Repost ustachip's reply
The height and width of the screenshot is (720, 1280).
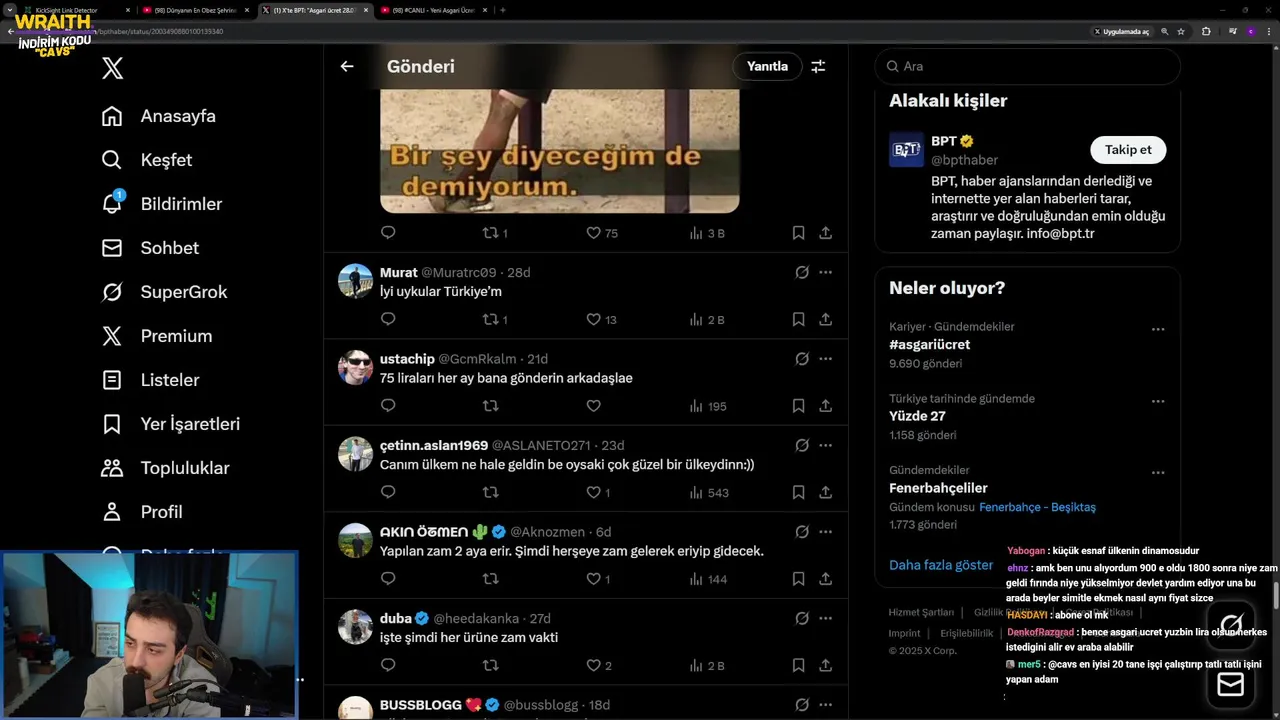pos(490,406)
